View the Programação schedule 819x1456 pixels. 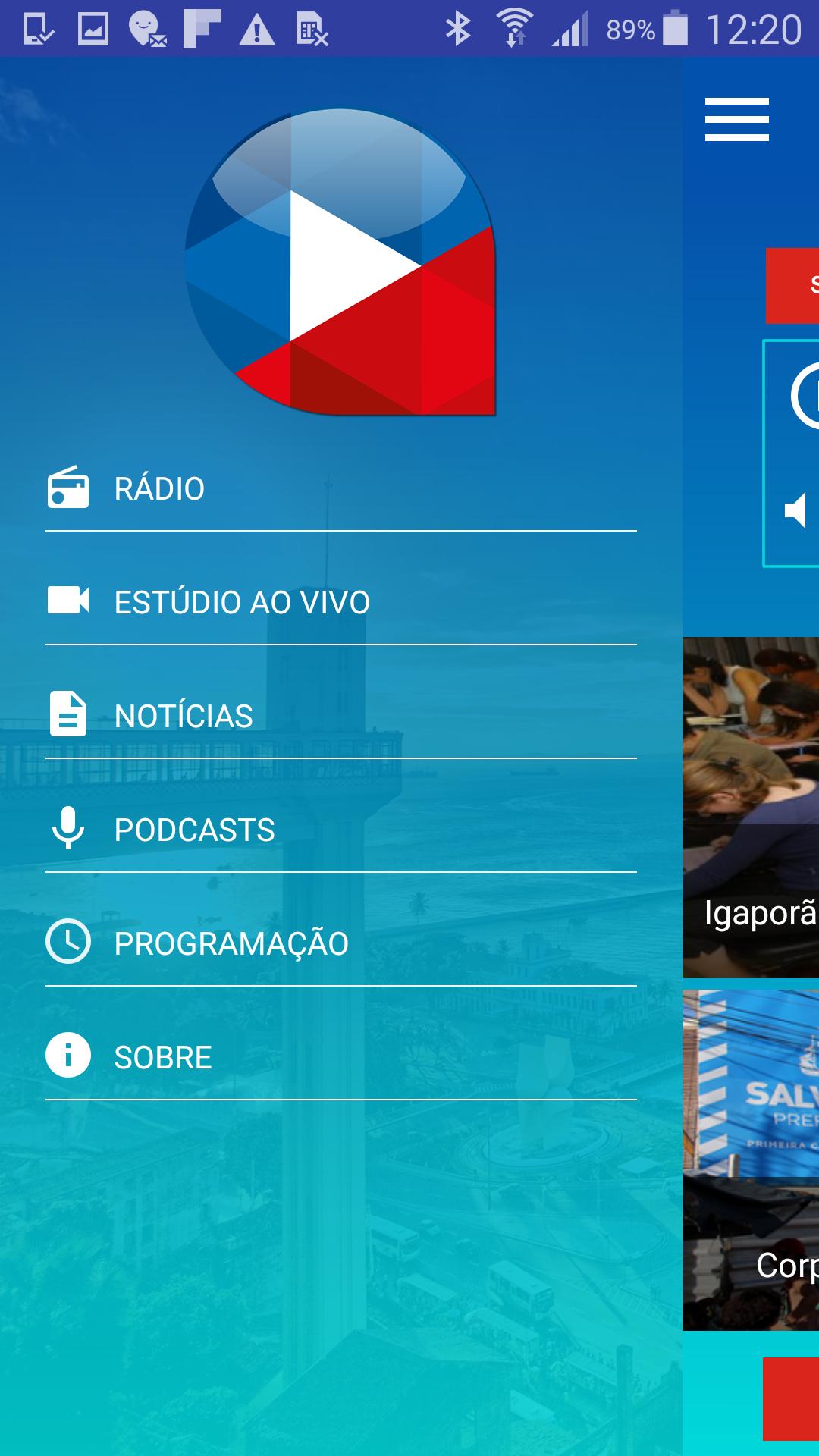(231, 944)
